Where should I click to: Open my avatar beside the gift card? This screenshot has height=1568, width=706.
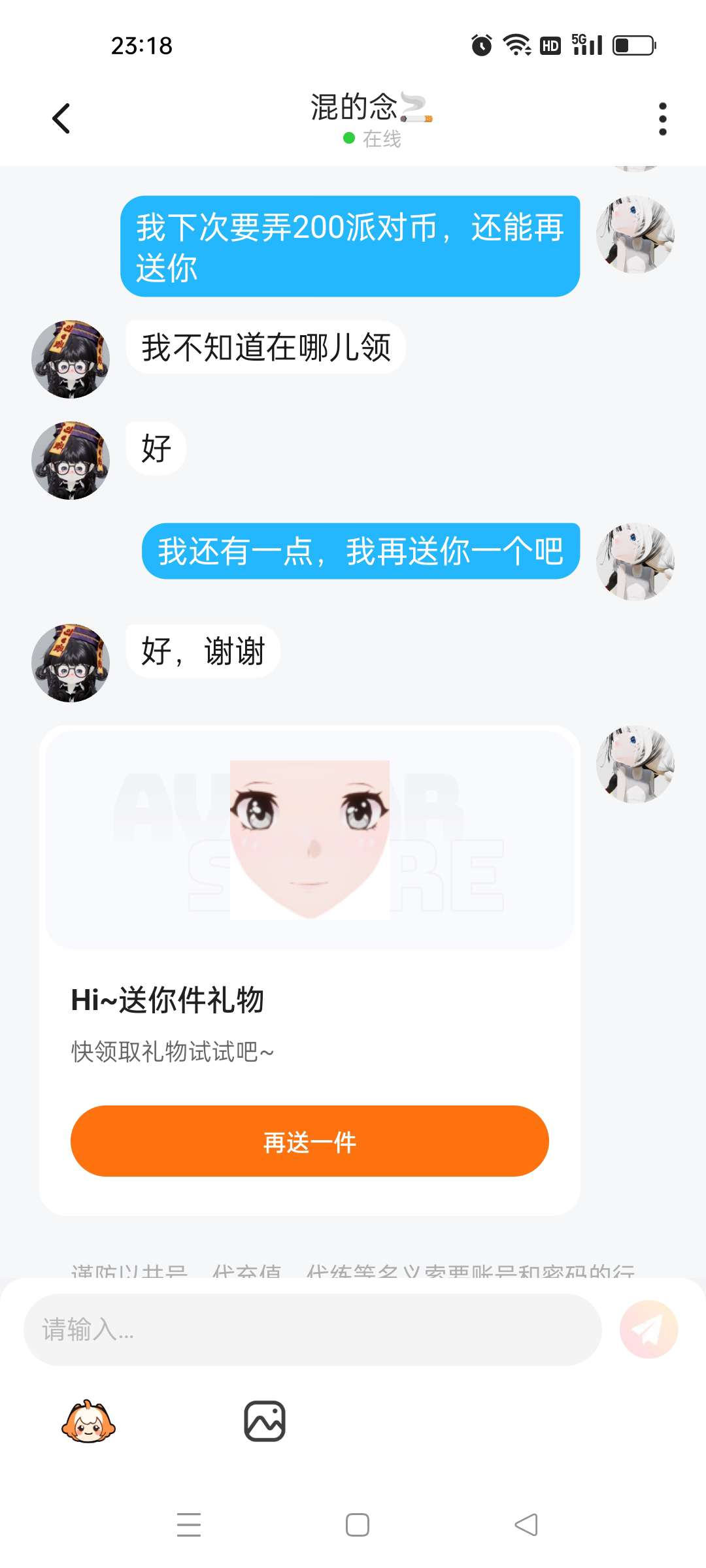635,764
